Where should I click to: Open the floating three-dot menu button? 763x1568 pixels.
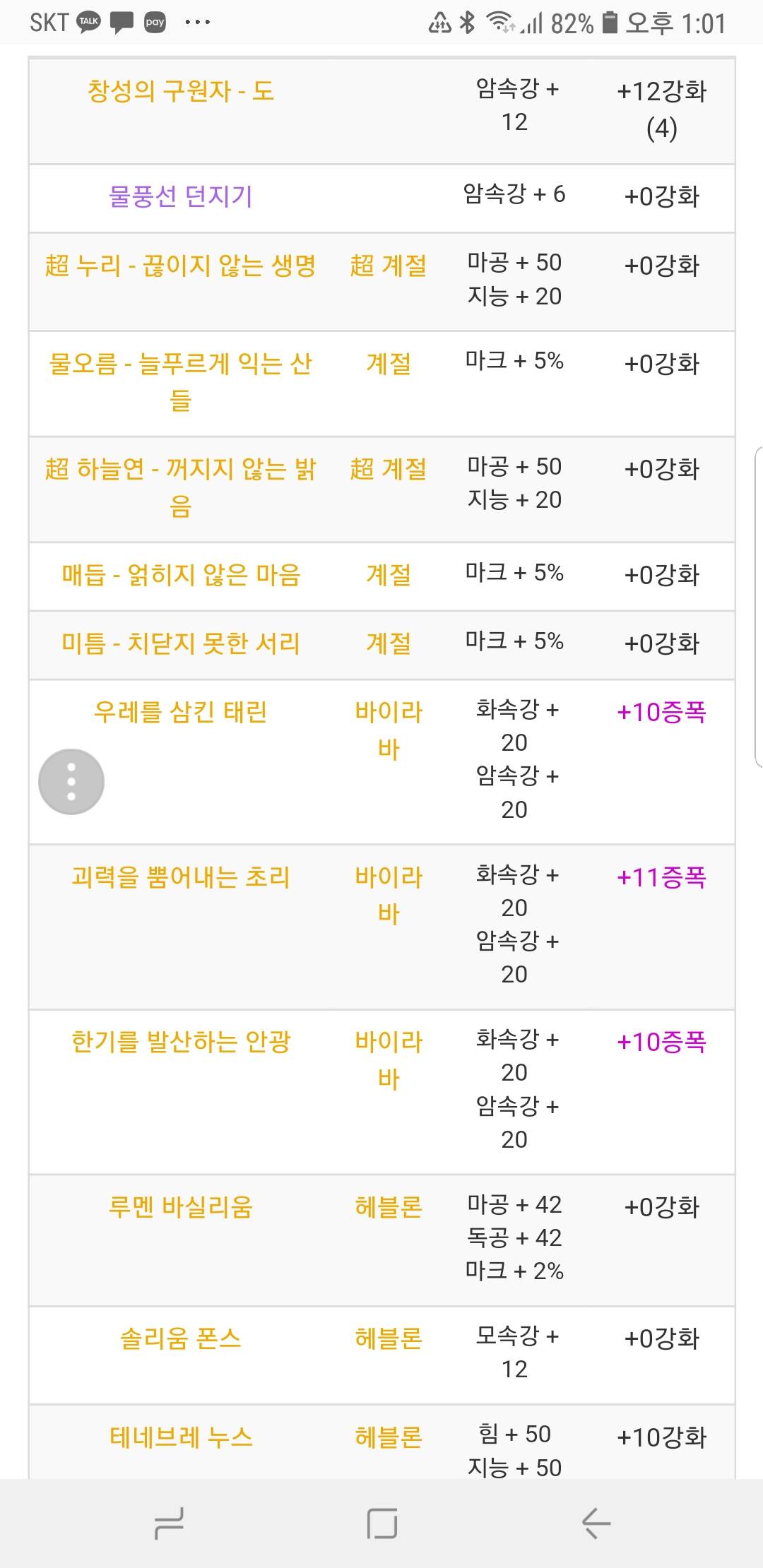71,782
